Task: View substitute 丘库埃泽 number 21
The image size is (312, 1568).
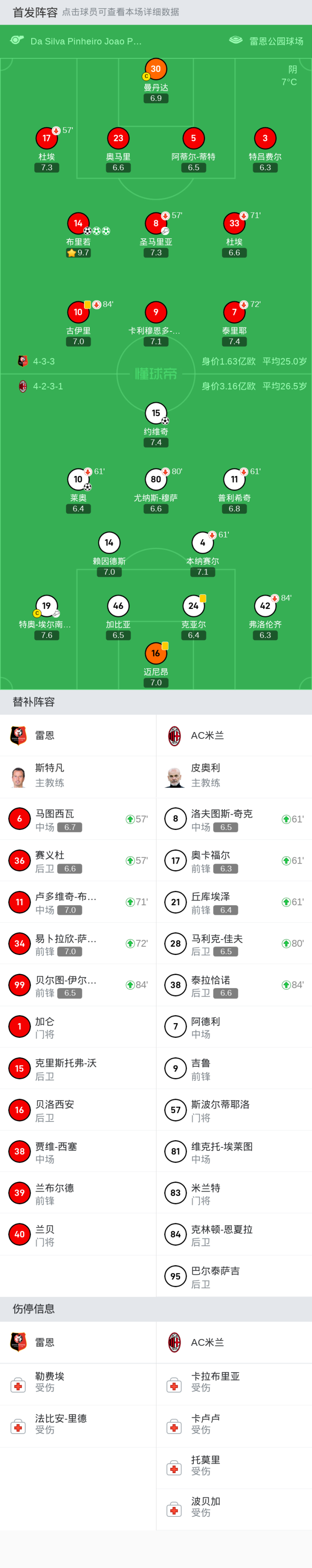Action: coord(234,902)
